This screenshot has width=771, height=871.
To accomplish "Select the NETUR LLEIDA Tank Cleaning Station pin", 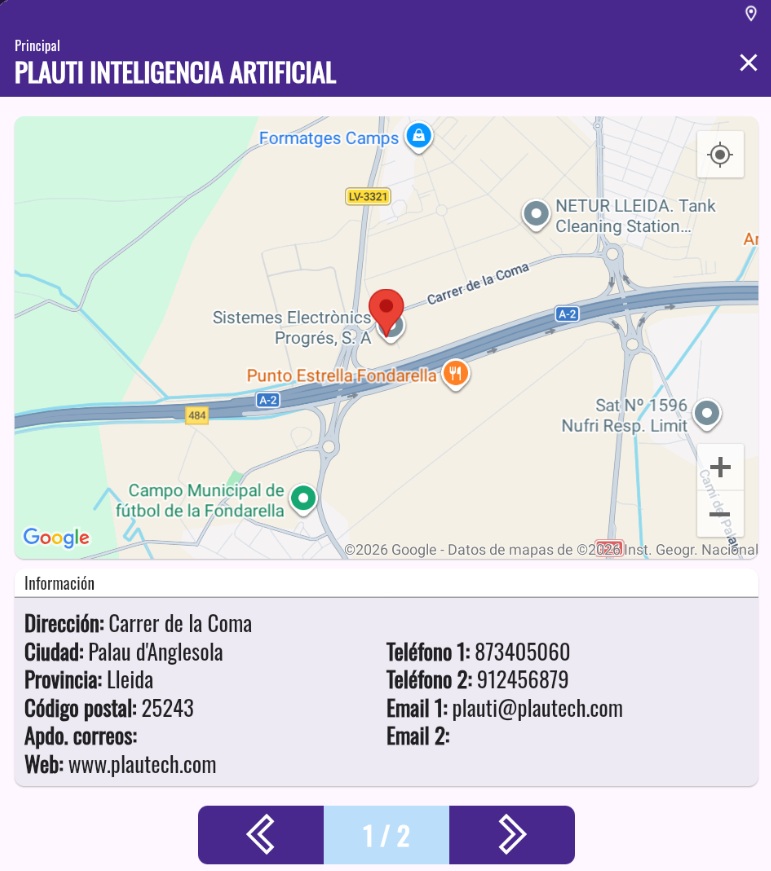I will click(537, 213).
